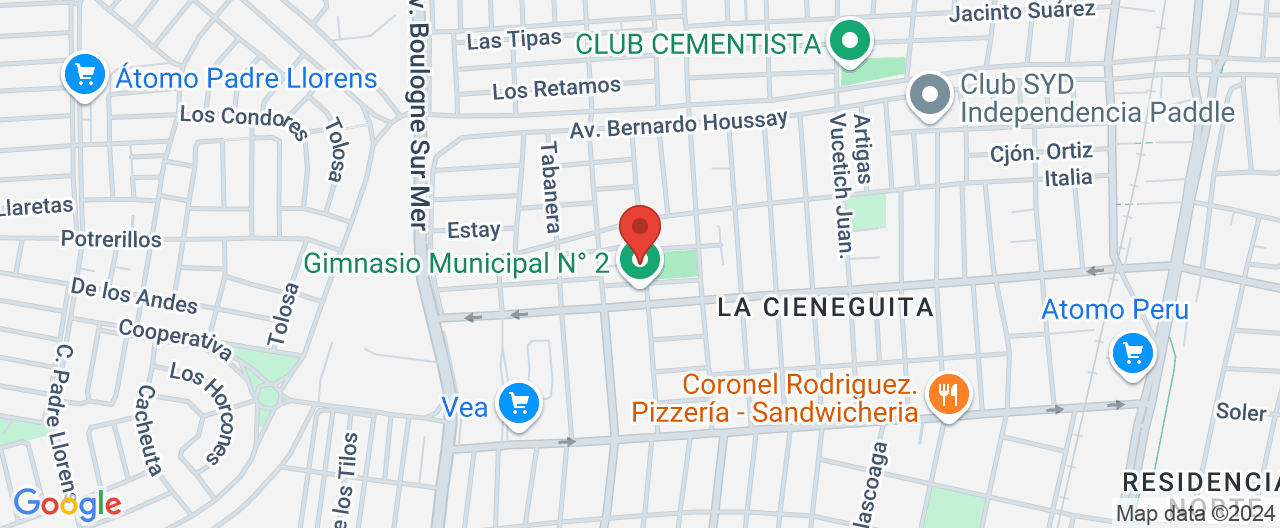The width and height of the screenshot is (1280, 528).
Task: Select the Átomo Padre Llorens shopping marker
Action: 85,74
